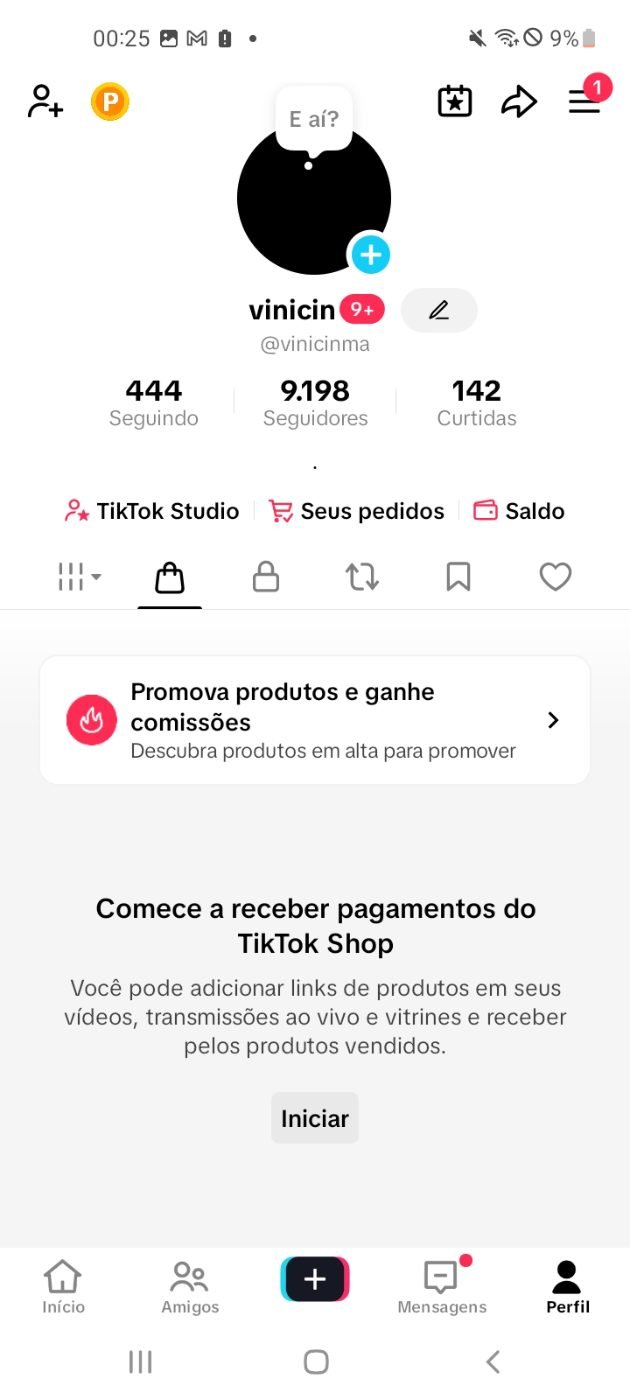Open the hamburger menu

585,101
